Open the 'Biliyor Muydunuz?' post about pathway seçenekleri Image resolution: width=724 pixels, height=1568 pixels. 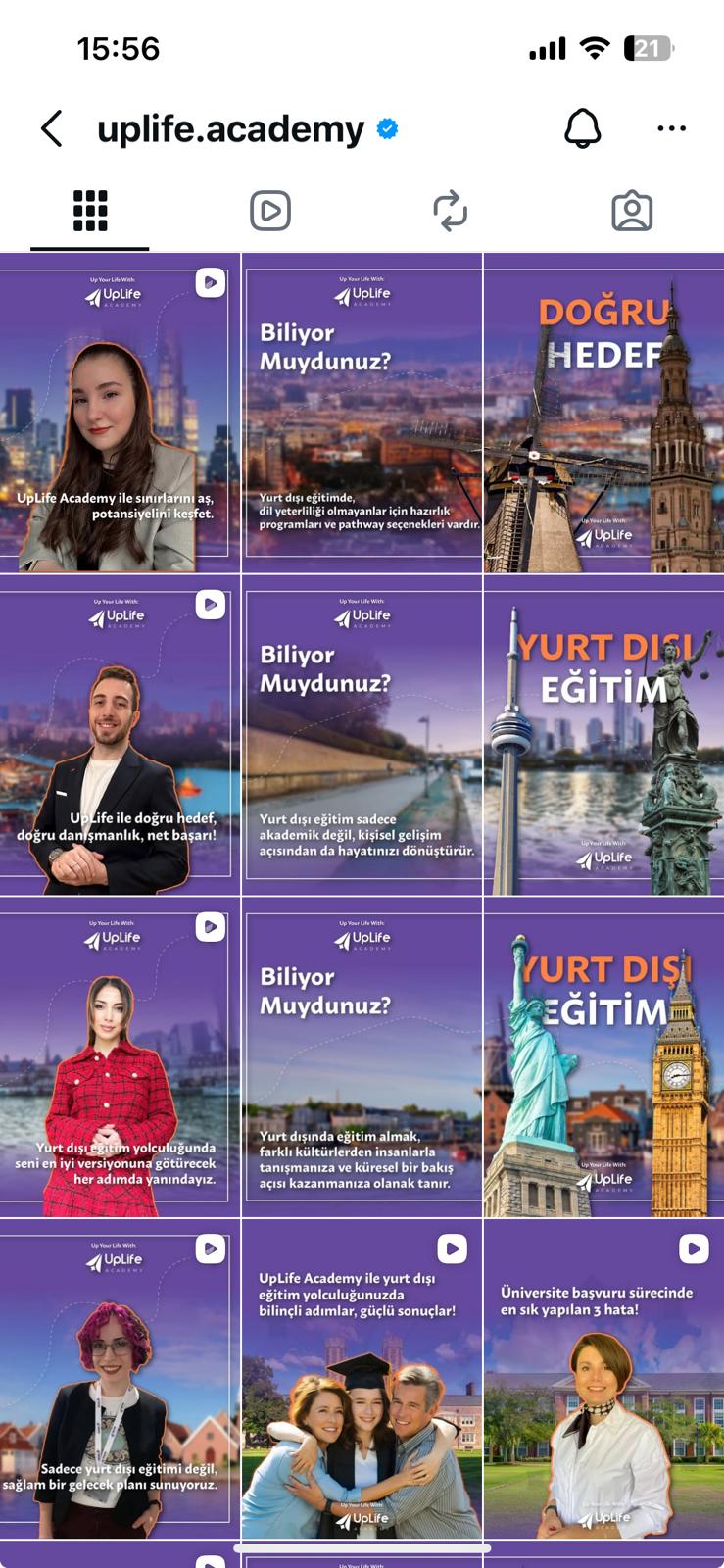[x=362, y=414]
